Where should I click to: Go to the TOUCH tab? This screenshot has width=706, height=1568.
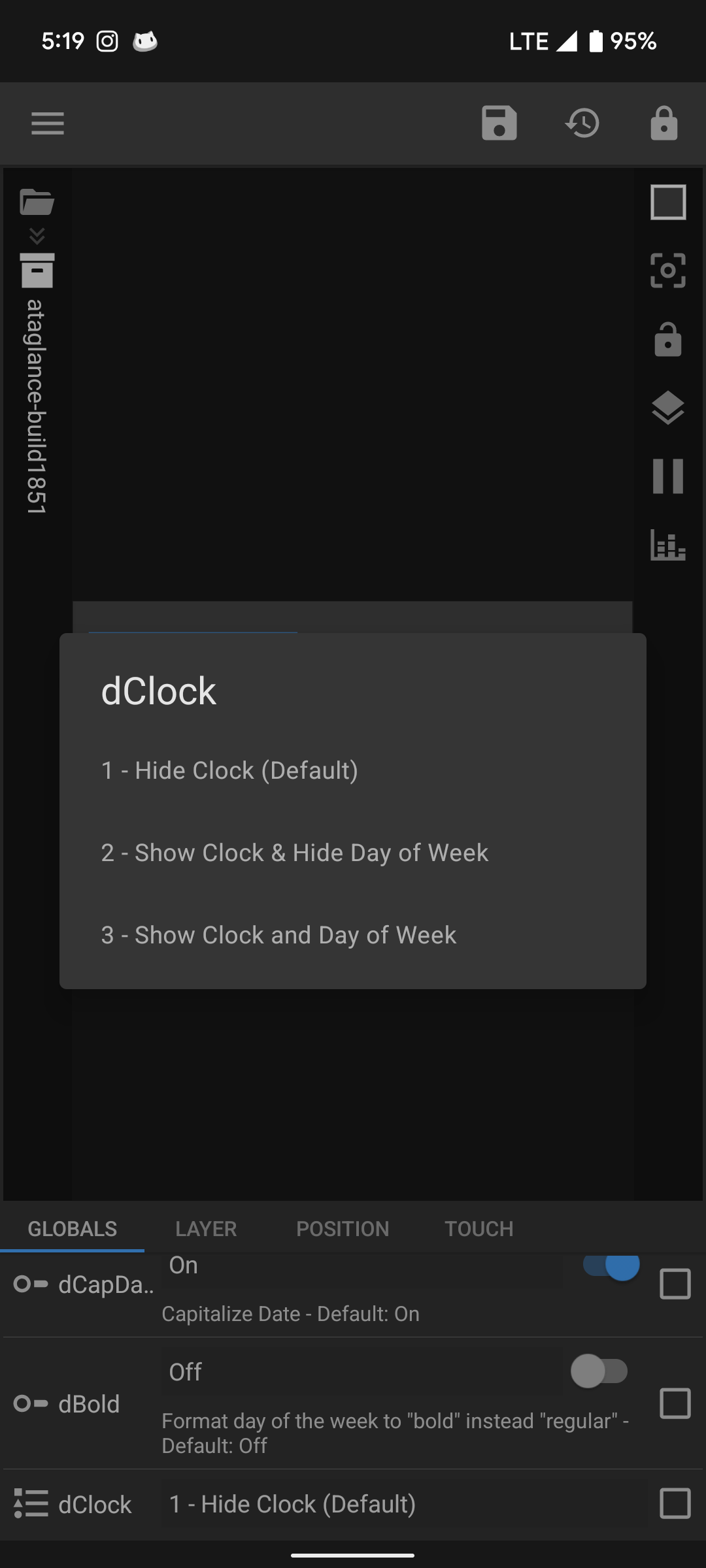click(479, 1229)
